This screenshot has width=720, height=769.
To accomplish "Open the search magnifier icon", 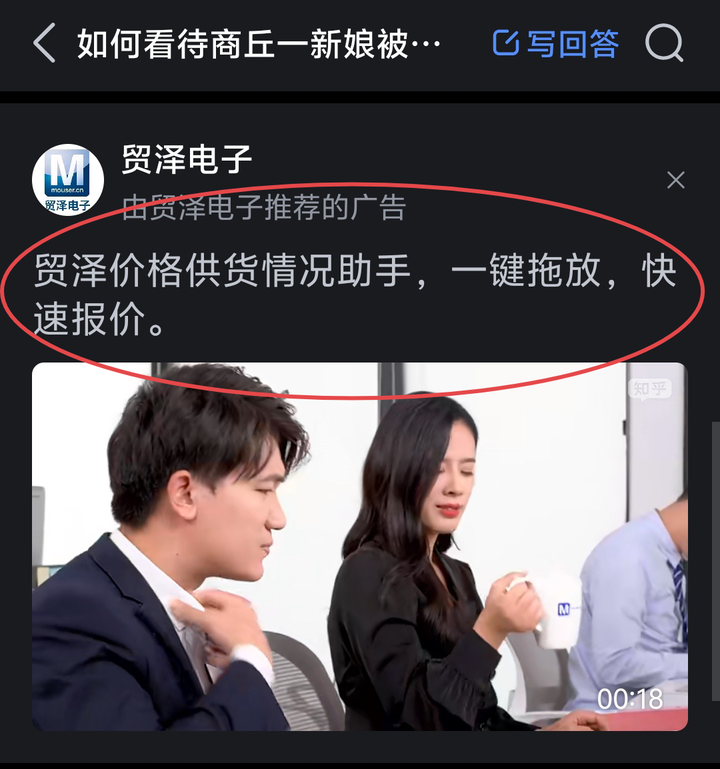I will point(664,44).
